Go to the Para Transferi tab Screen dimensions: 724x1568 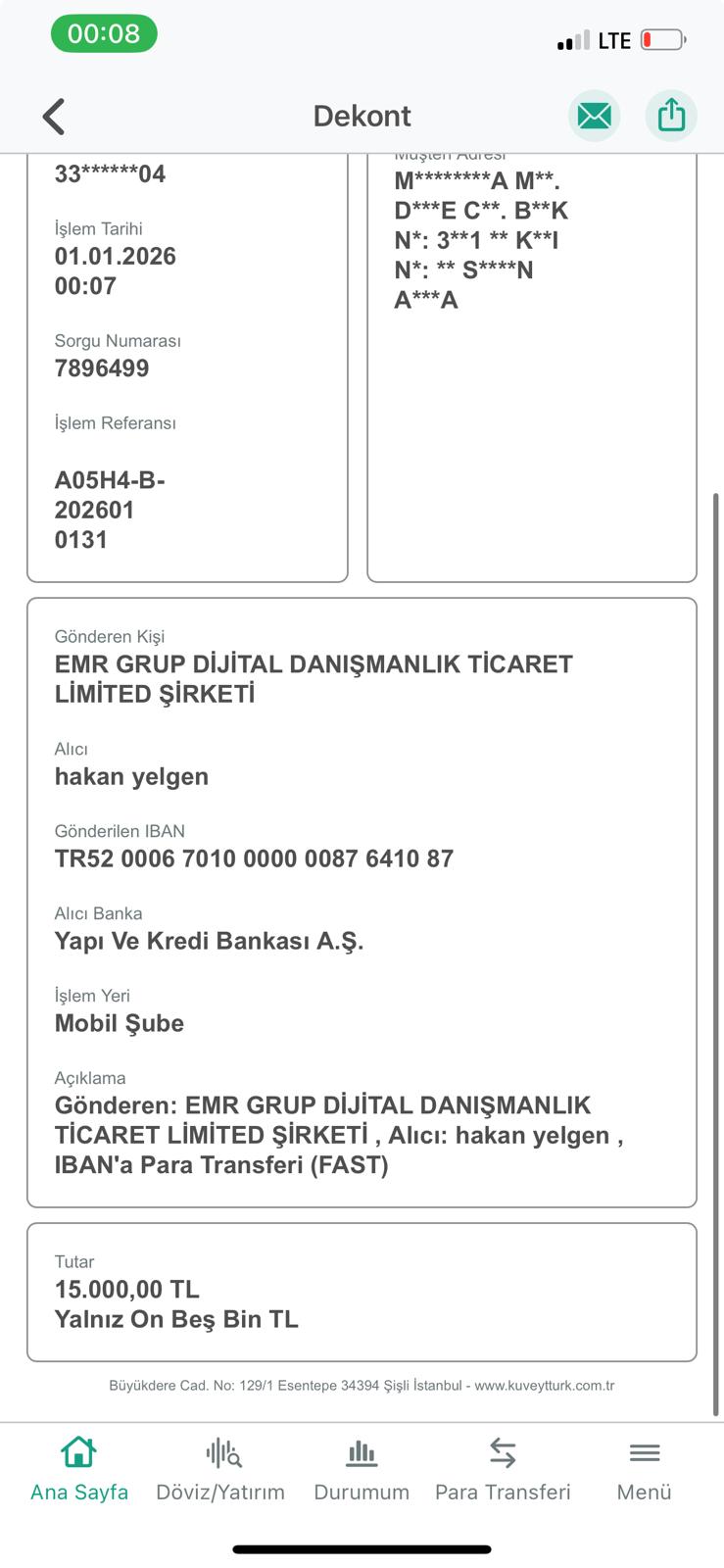tap(503, 1469)
